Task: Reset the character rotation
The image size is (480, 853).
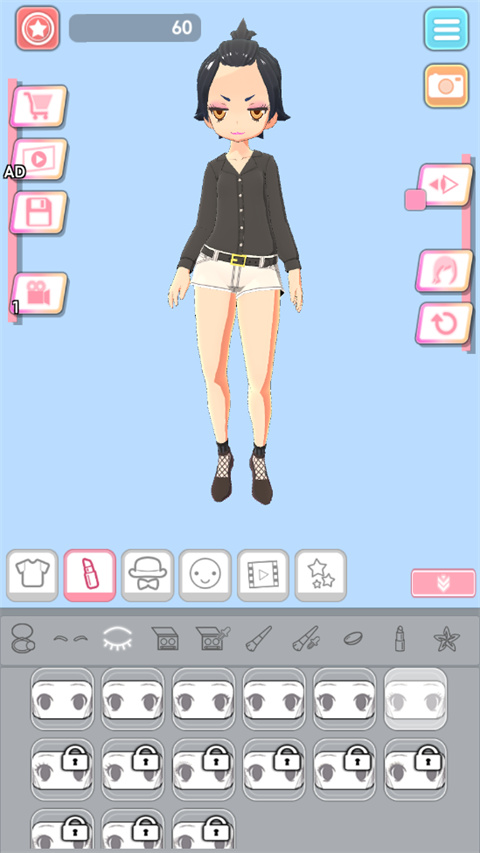Action: (445, 324)
